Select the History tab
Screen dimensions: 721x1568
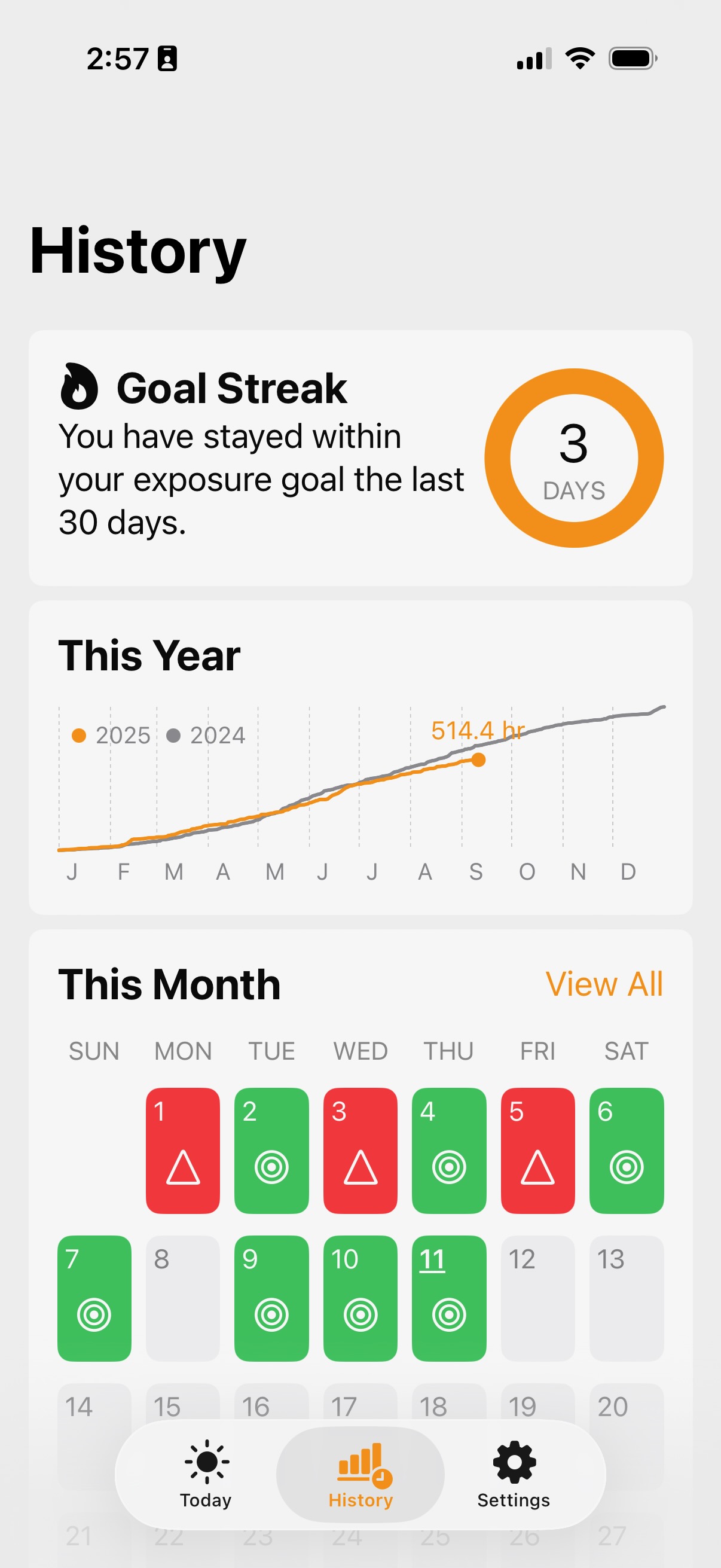tap(360, 1474)
